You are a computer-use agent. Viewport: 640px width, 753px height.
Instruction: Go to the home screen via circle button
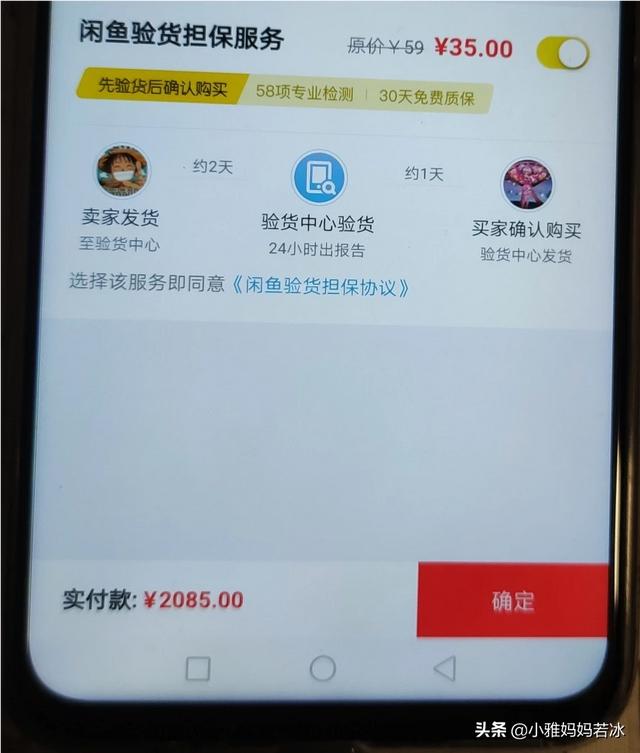click(x=322, y=668)
